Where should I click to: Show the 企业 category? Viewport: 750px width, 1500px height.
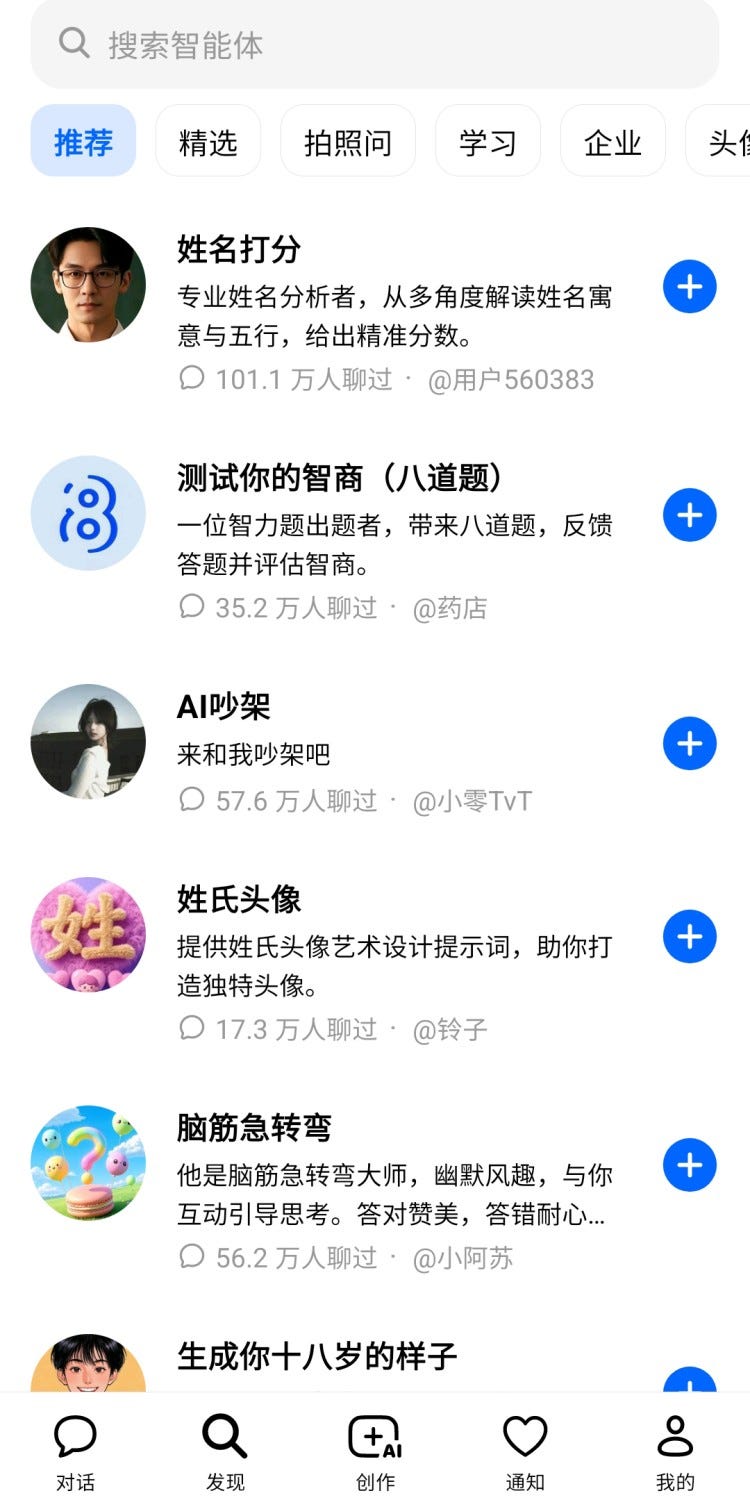(x=613, y=141)
